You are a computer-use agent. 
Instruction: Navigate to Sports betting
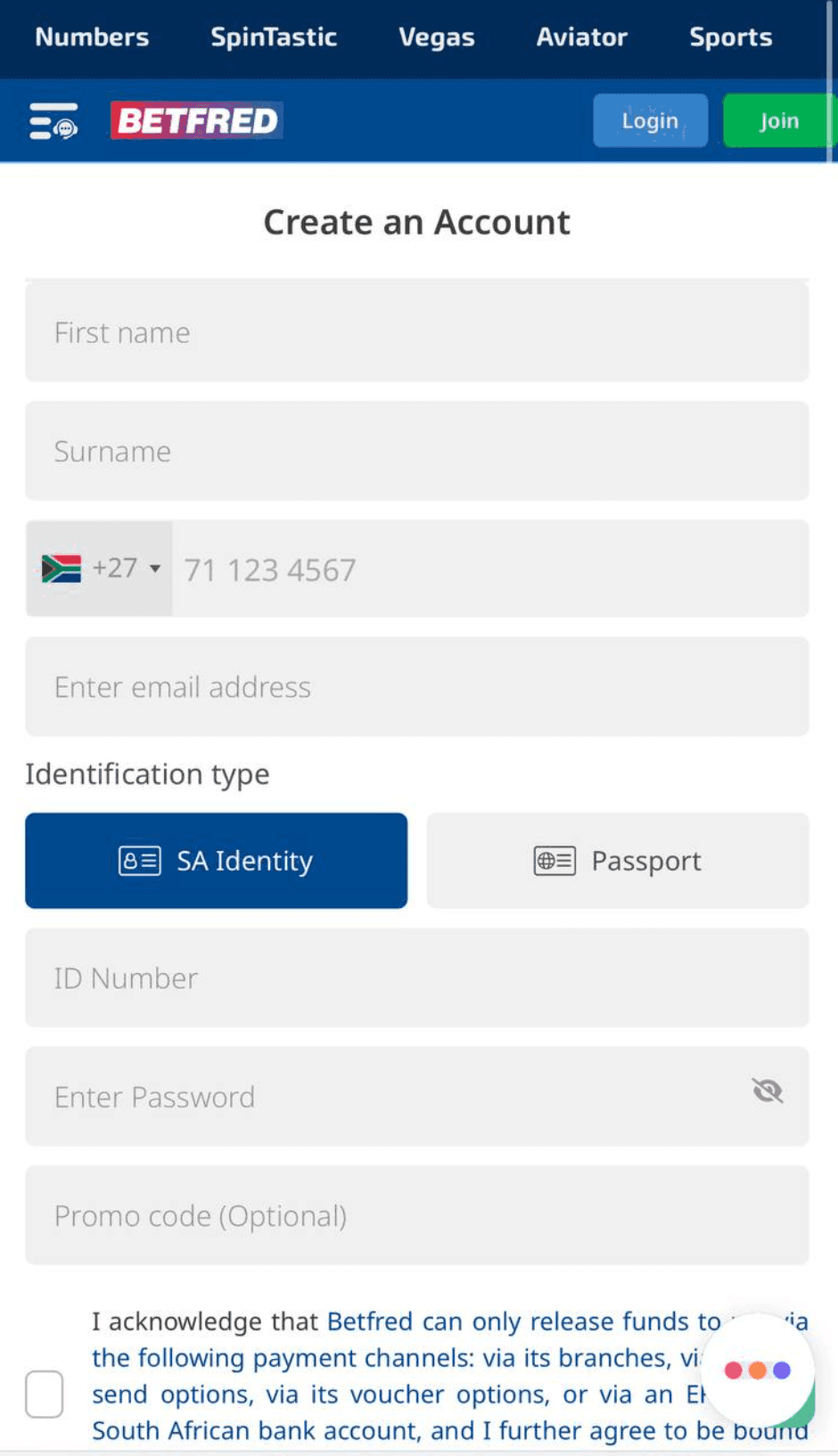[x=730, y=37]
